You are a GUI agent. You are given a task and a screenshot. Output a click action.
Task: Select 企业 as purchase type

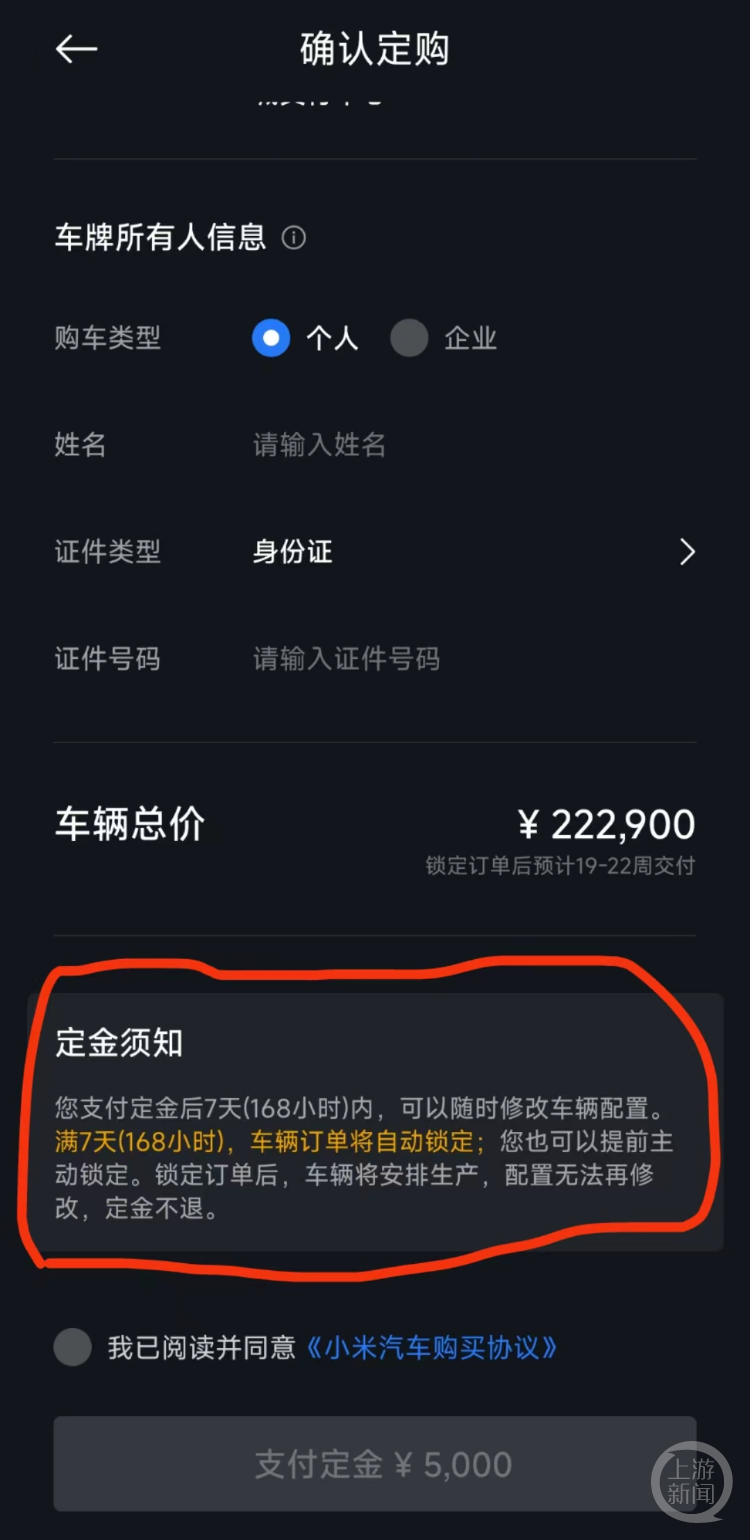point(409,338)
